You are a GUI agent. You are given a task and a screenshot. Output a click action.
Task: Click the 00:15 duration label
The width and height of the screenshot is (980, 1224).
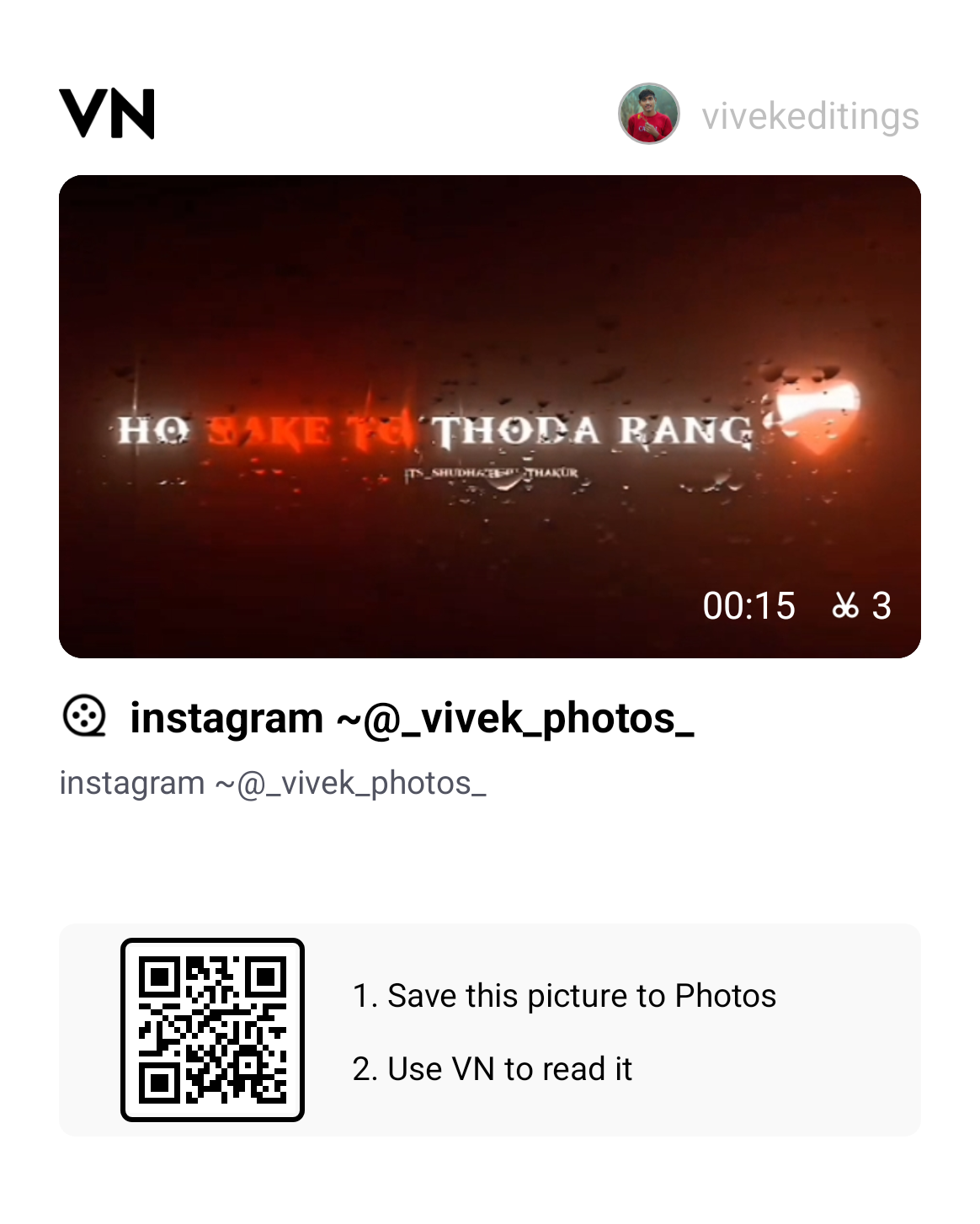(x=748, y=604)
